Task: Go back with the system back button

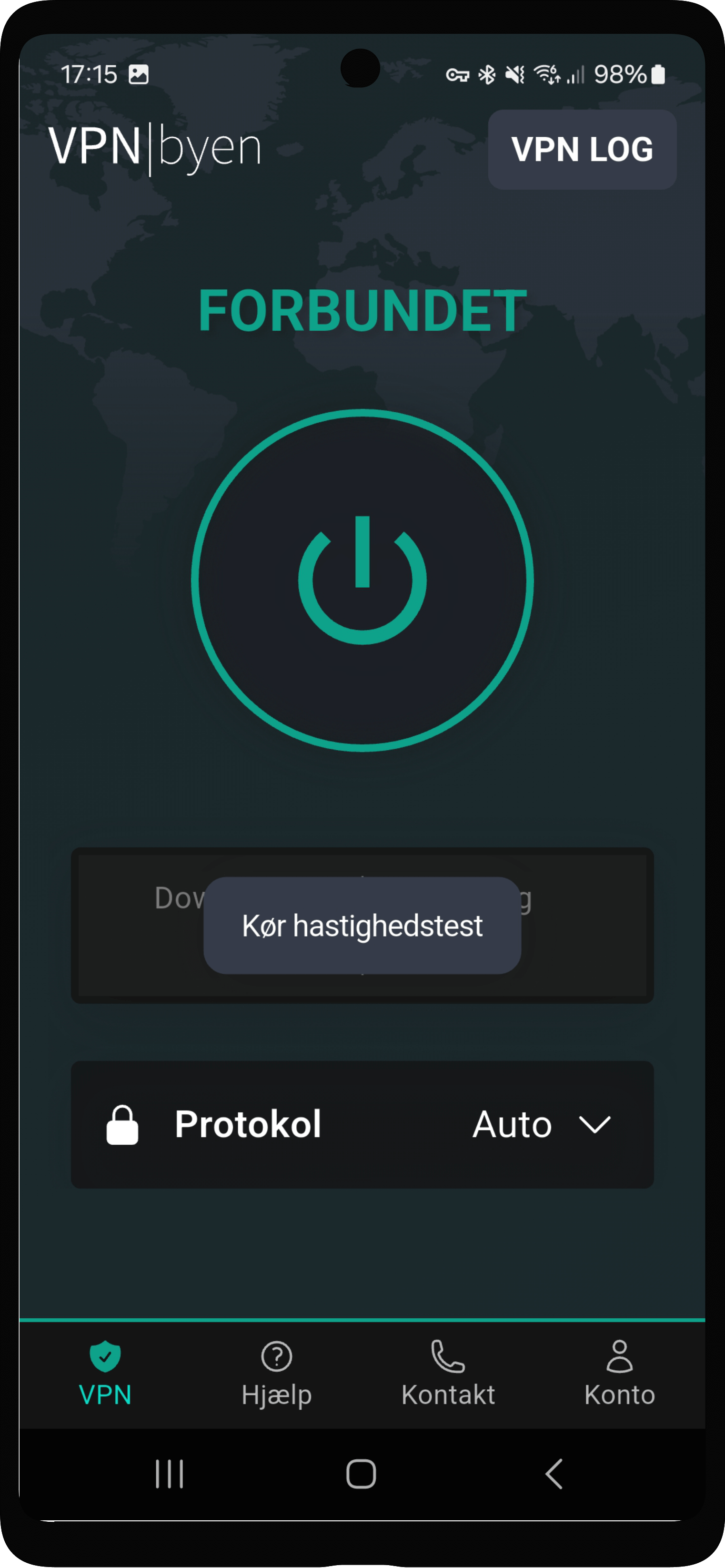Action: (554, 1474)
